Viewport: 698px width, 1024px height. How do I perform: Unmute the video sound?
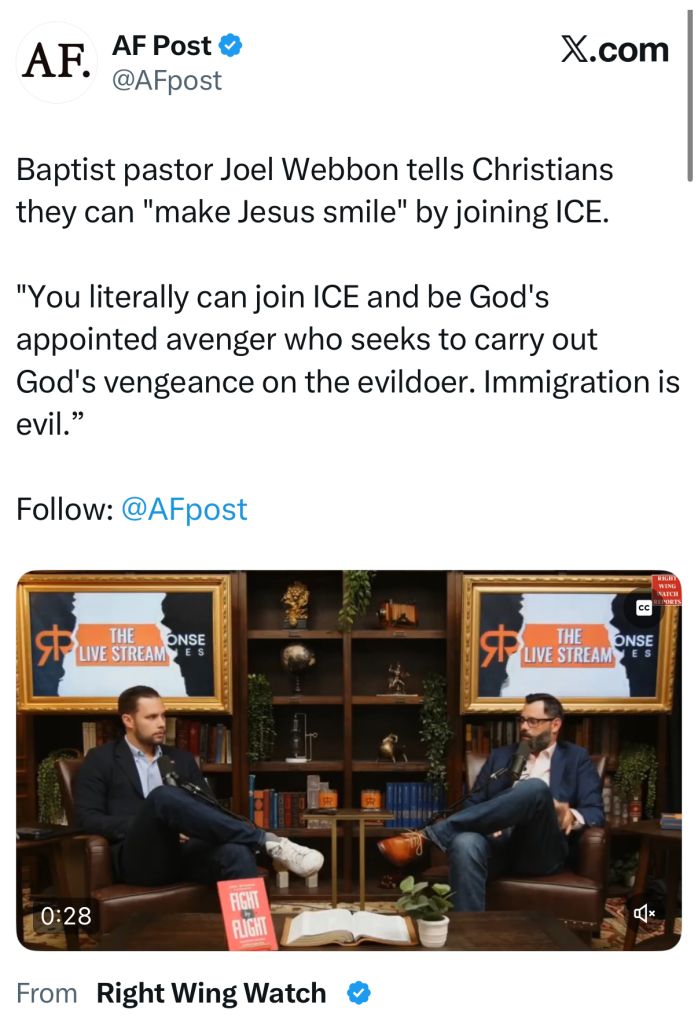(645, 912)
